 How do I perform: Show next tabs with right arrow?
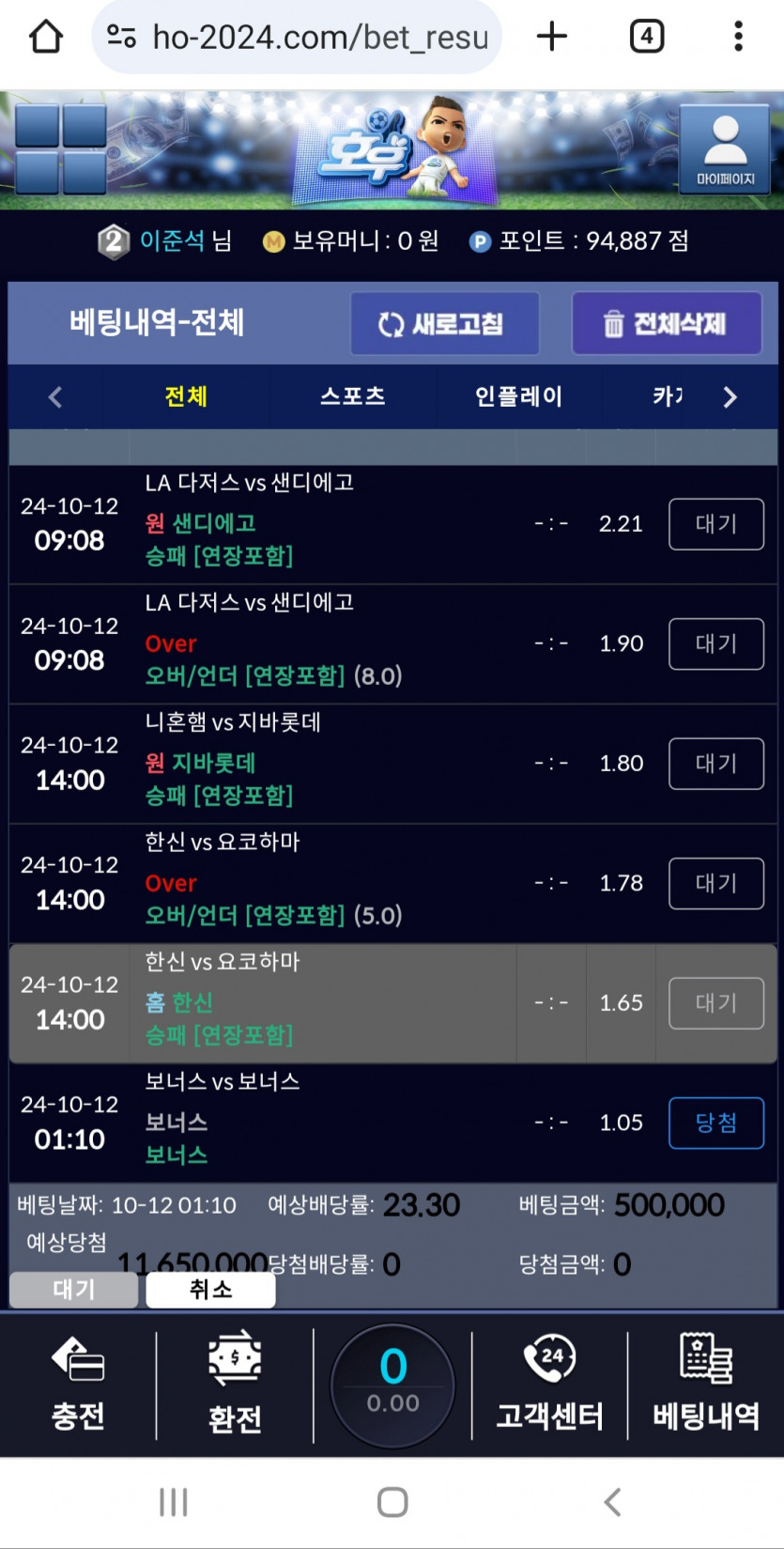pos(730,396)
